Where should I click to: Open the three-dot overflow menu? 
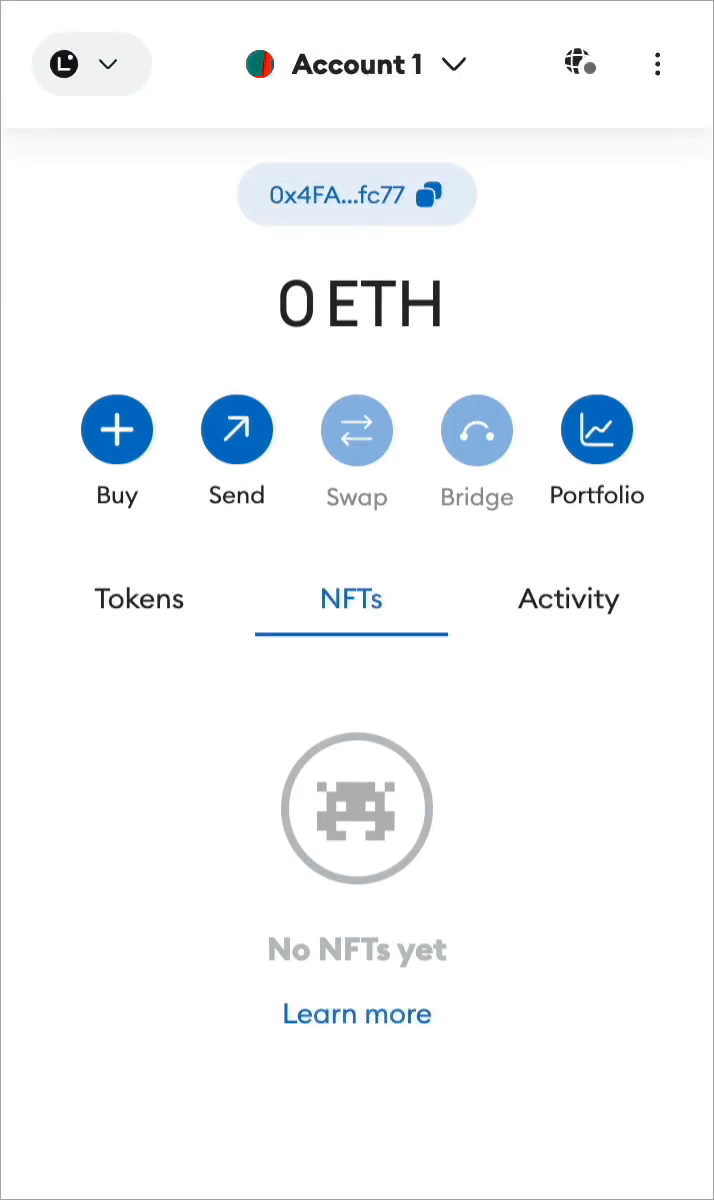coord(657,65)
